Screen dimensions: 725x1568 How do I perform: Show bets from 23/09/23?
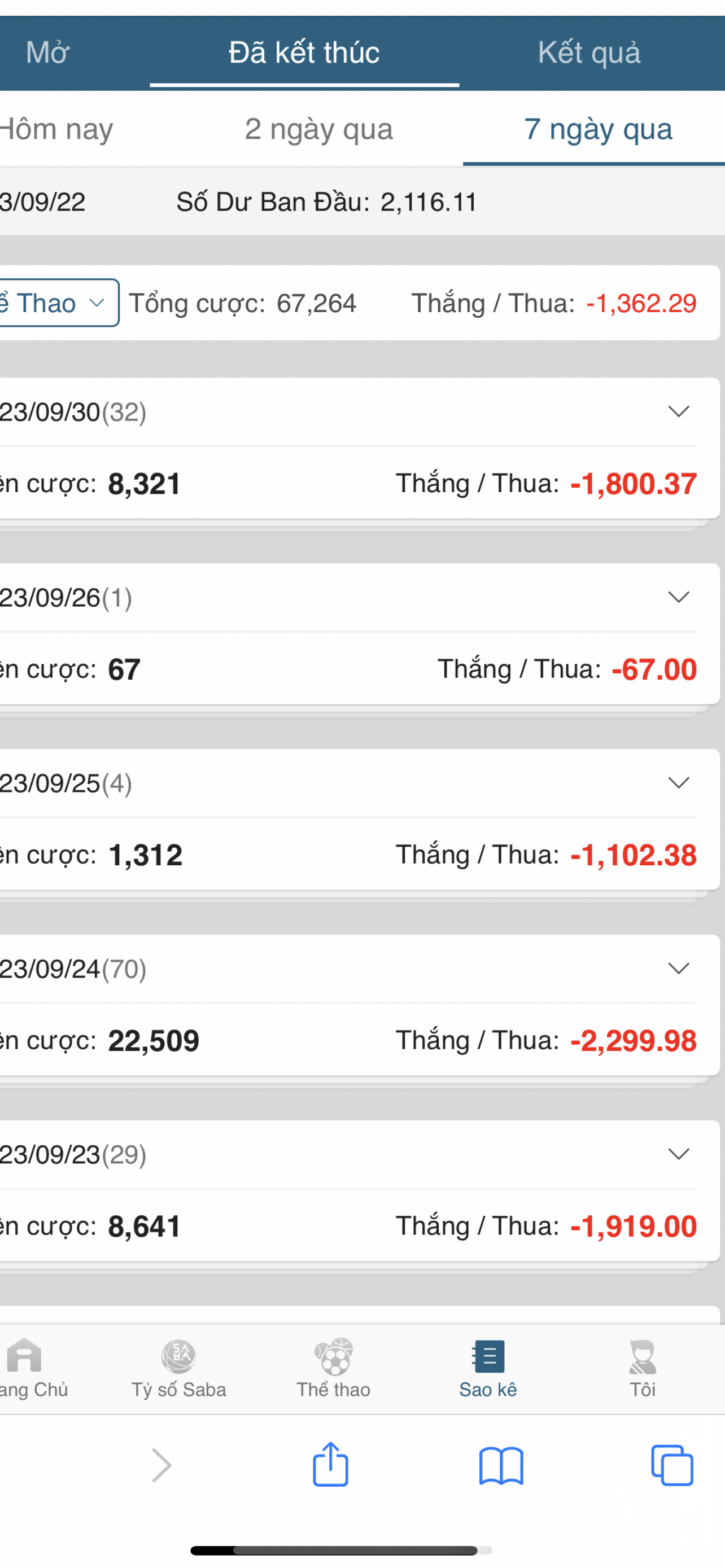tap(678, 1155)
